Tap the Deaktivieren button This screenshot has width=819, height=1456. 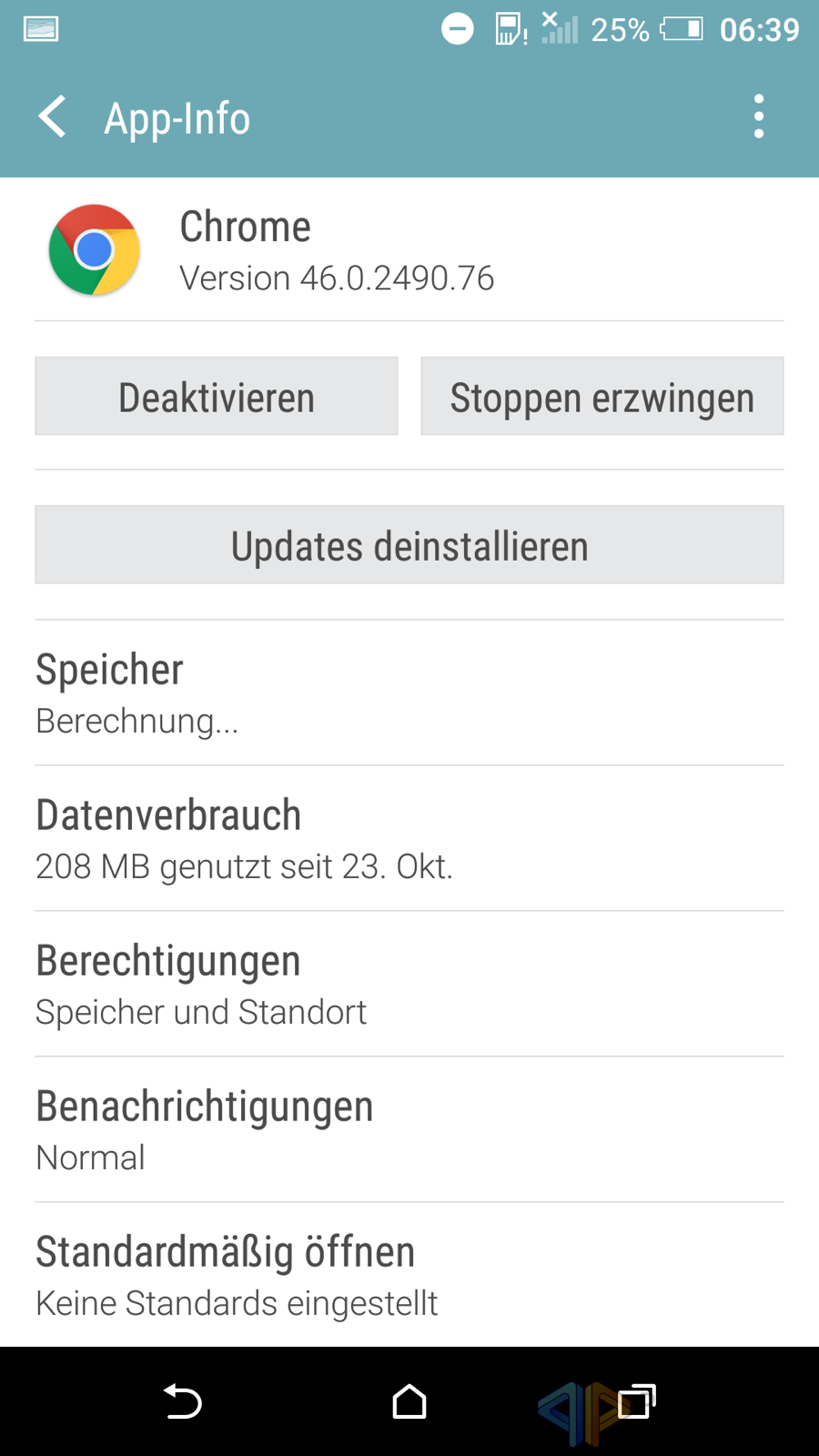pos(217,397)
